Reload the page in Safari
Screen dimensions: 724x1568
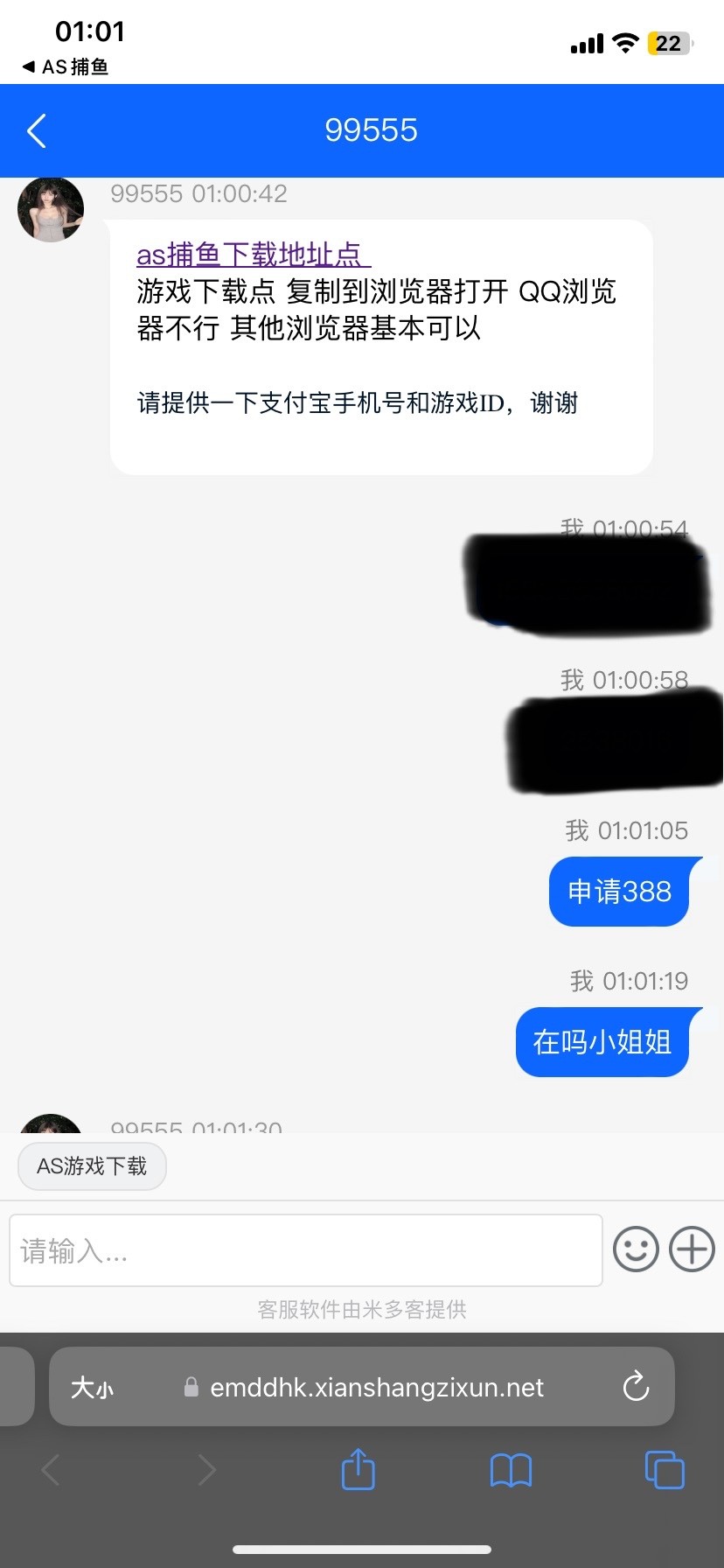pyautogui.click(x=636, y=1387)
